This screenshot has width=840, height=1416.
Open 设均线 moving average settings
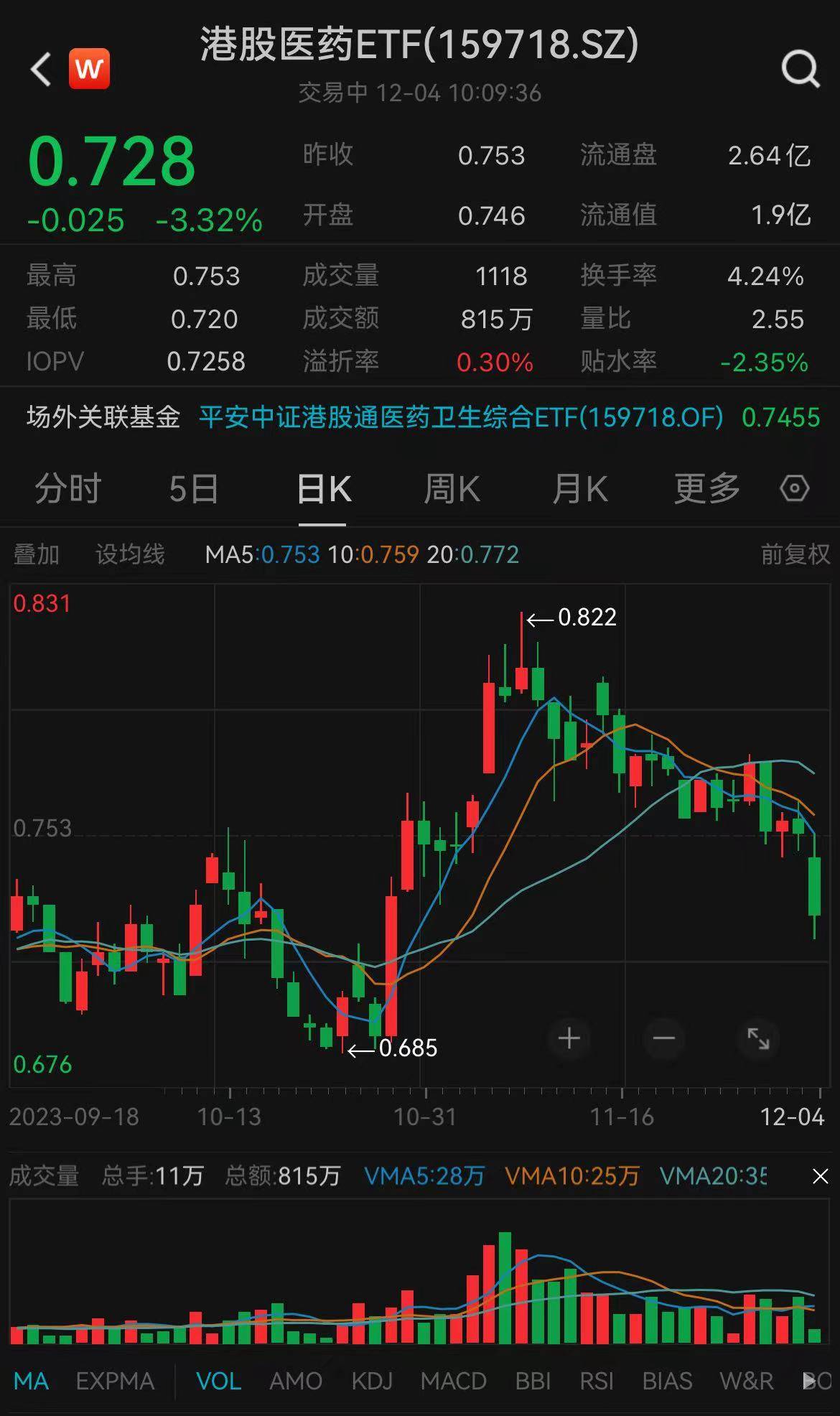[x=130, y=554]
